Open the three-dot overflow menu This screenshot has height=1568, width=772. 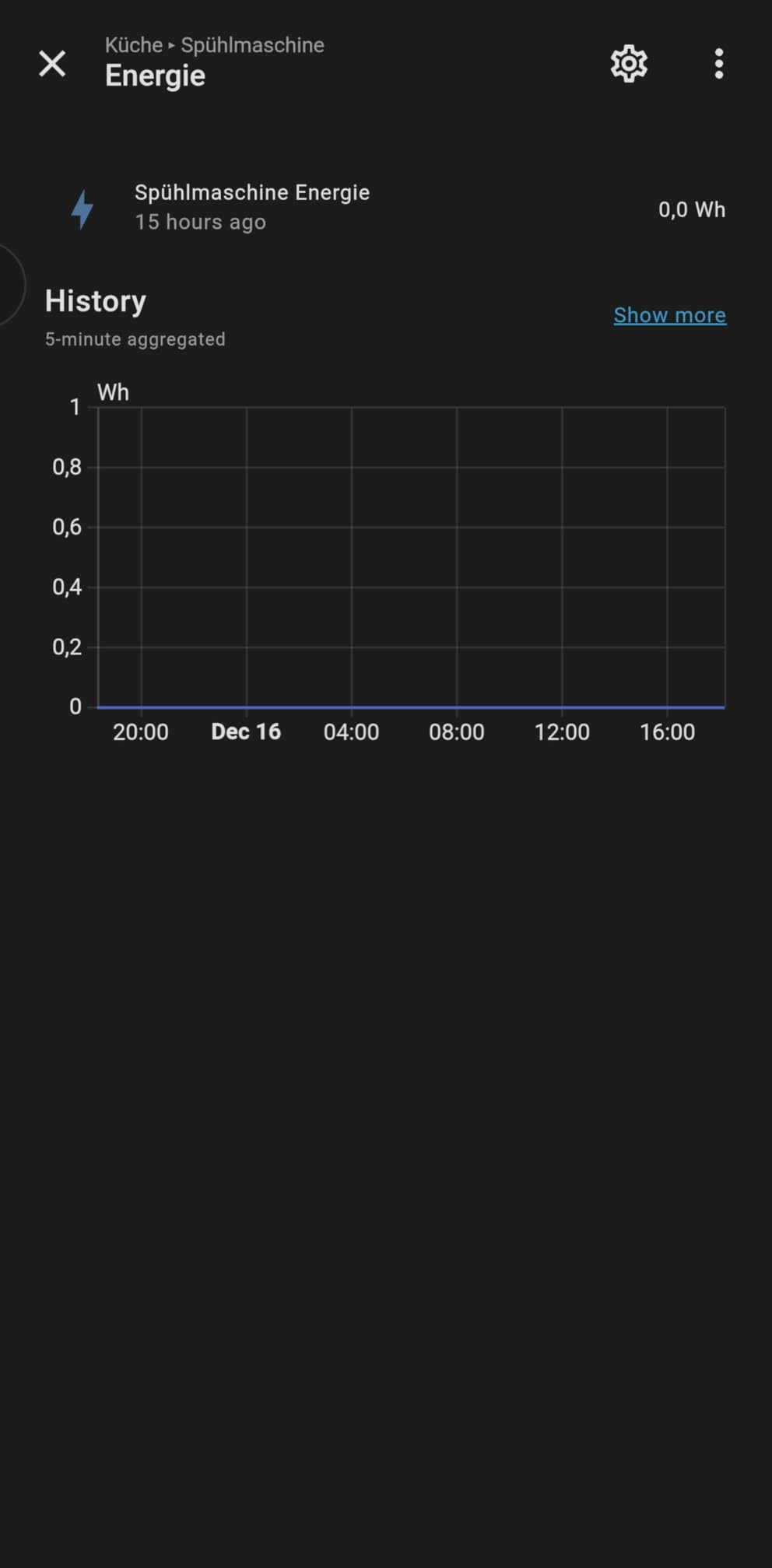[719, 64]
